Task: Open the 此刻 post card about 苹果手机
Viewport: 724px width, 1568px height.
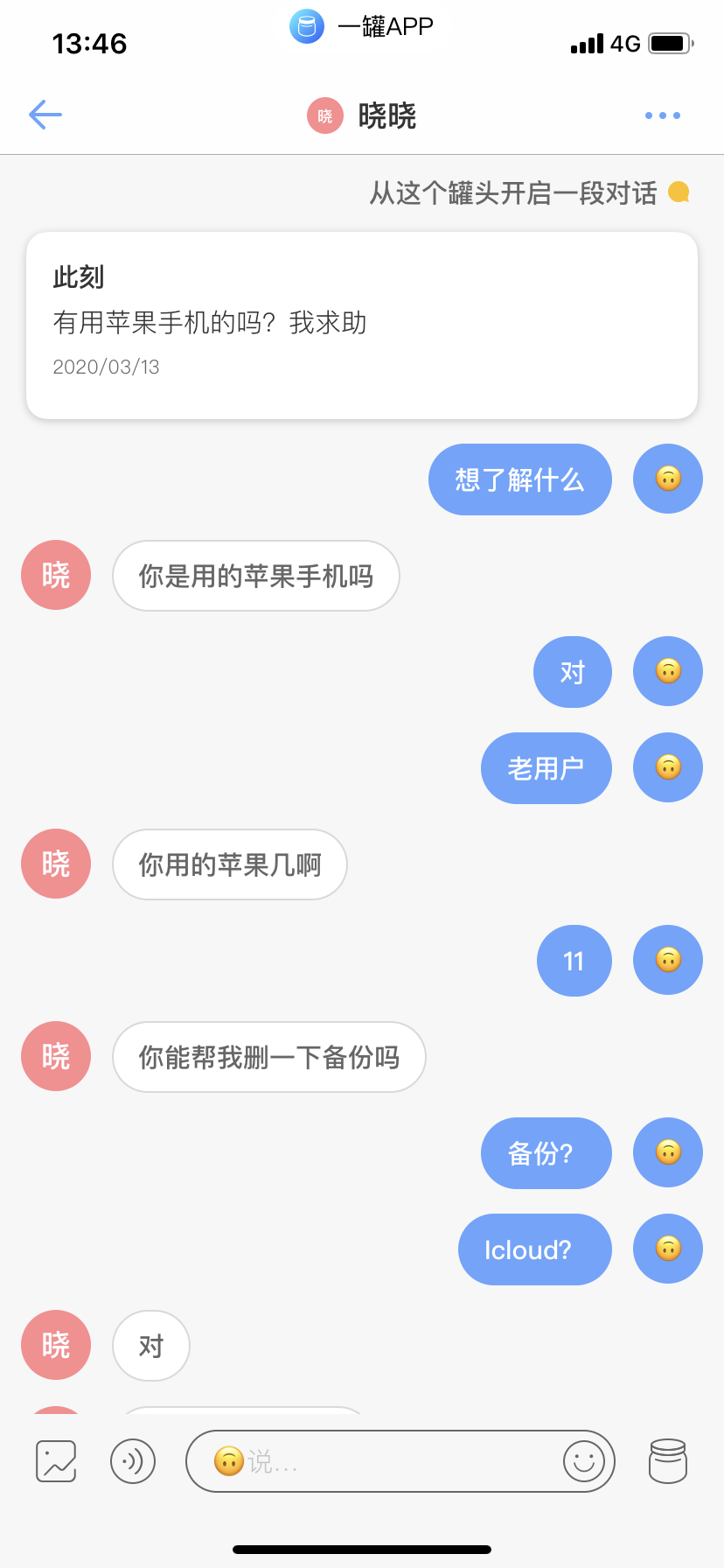Action: click(362, 325)
